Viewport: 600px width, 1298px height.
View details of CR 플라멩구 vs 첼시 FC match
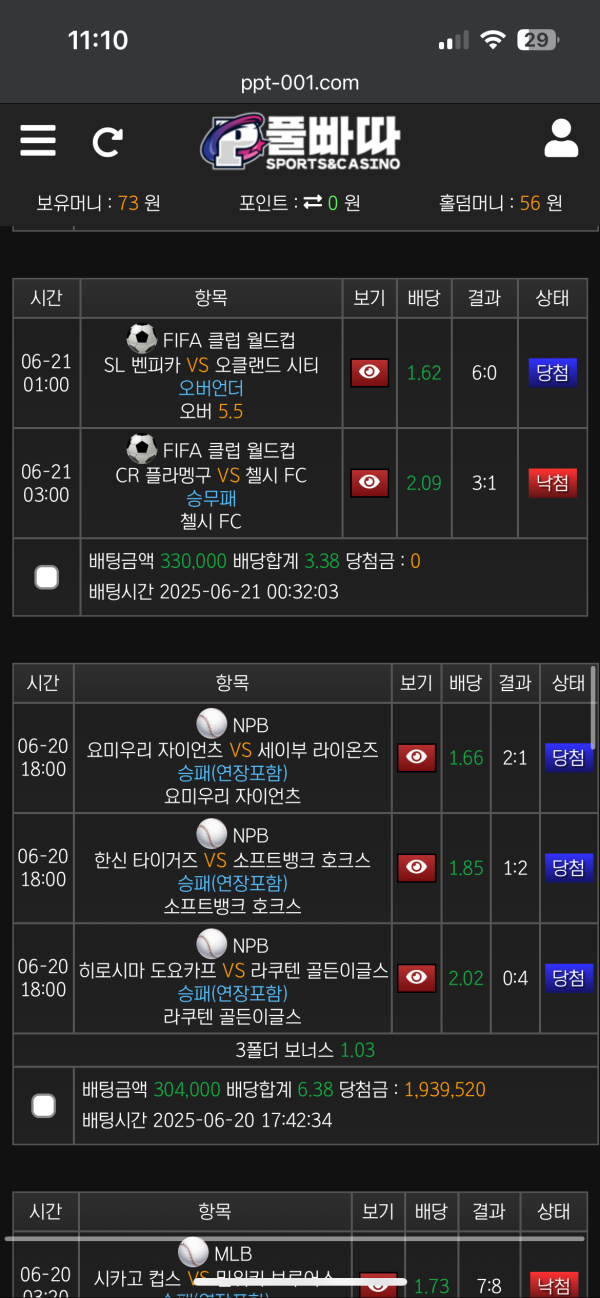(x=370, y=483)
